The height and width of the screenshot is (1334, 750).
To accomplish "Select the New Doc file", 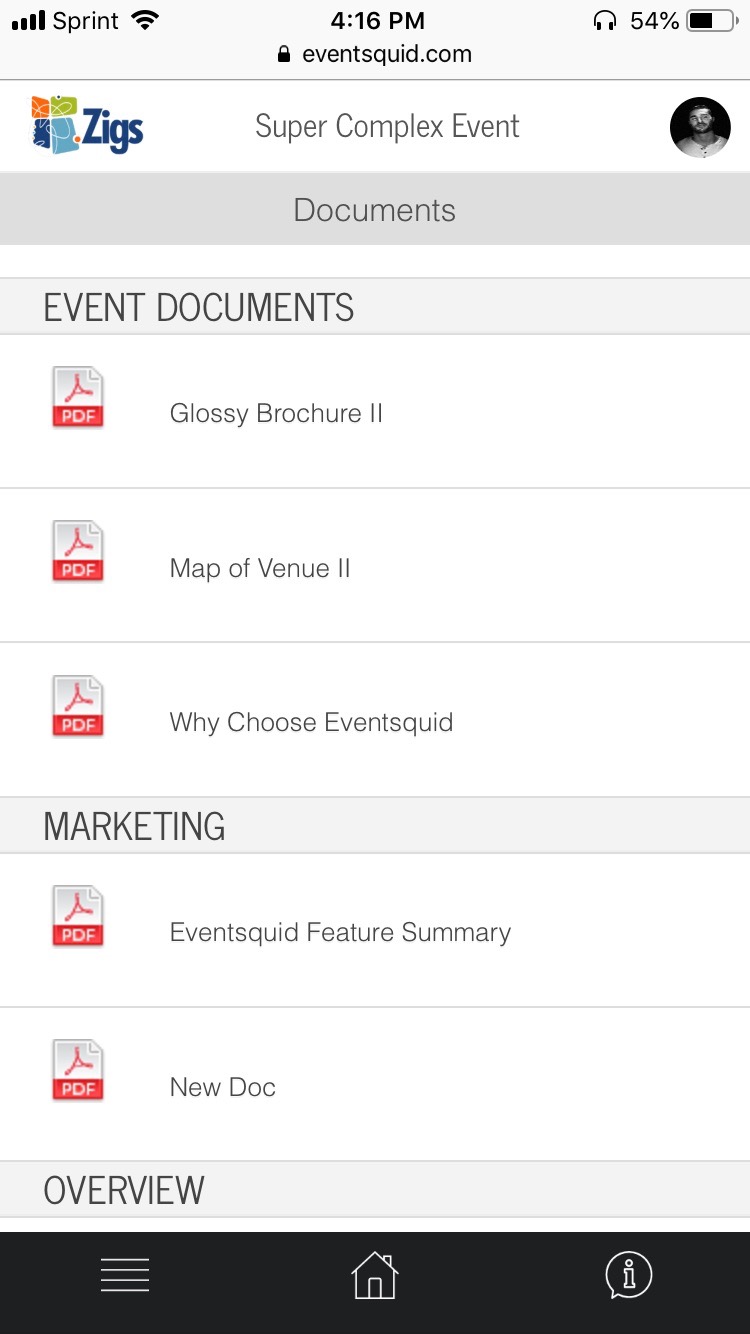I will (375, 1085).
